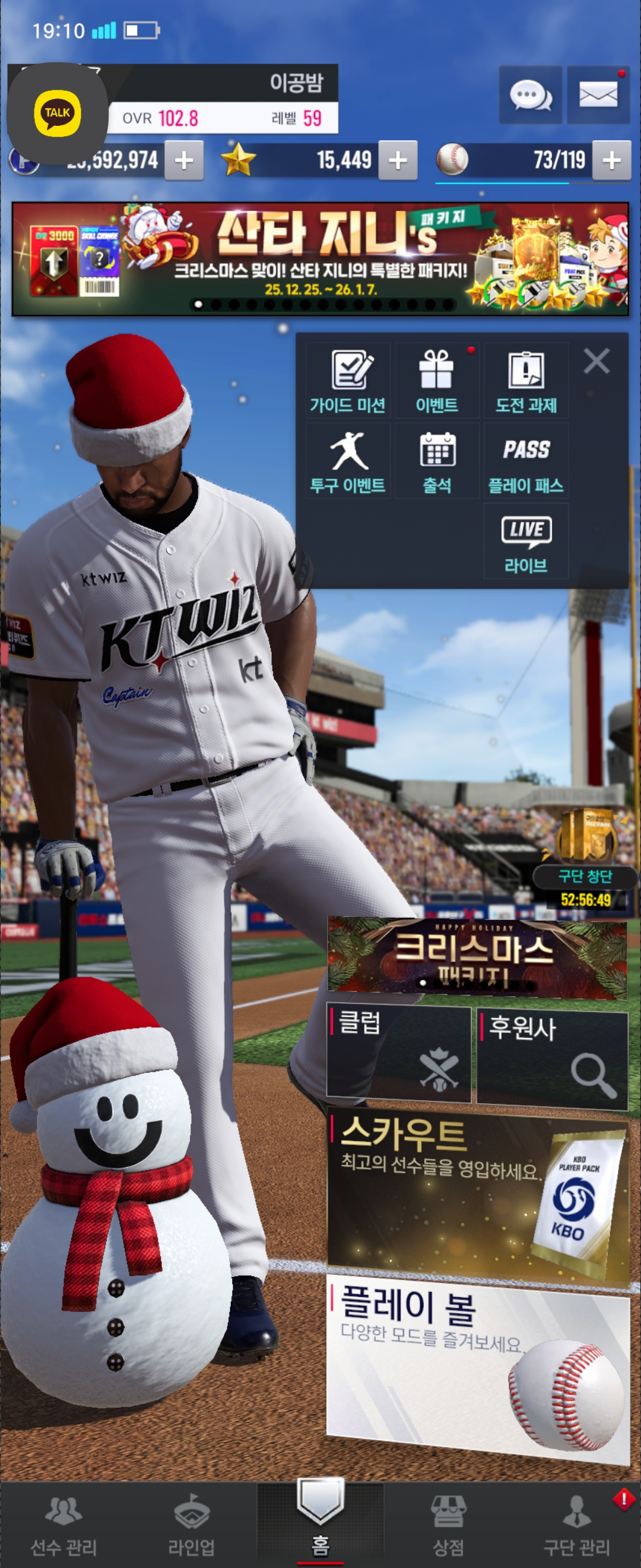Tap the plus button next to stars
The height and width of the screenshot is (1568, 641).
[x=398, y=161]
